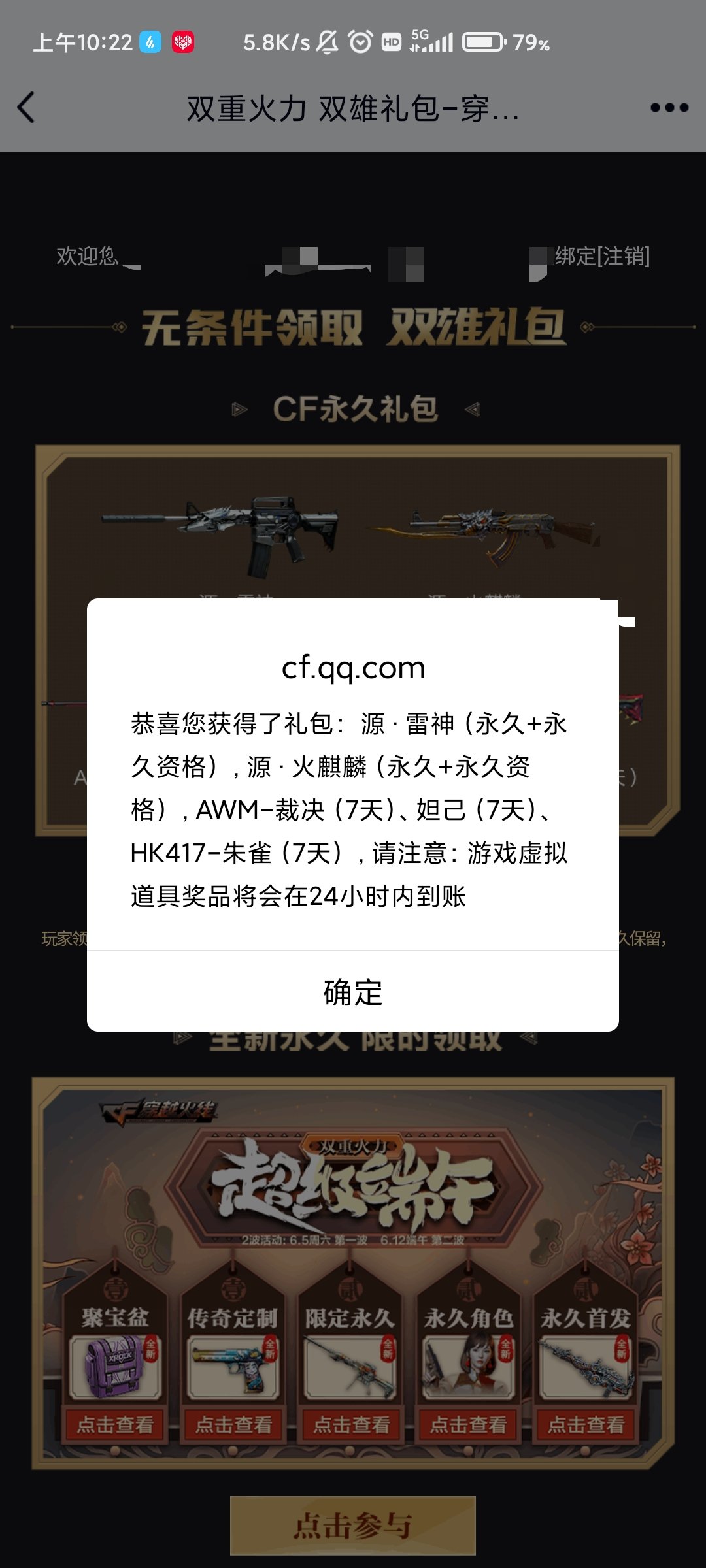
Task: Check the 永久角色 item via 点击查看
Action: click(468, 1424)
